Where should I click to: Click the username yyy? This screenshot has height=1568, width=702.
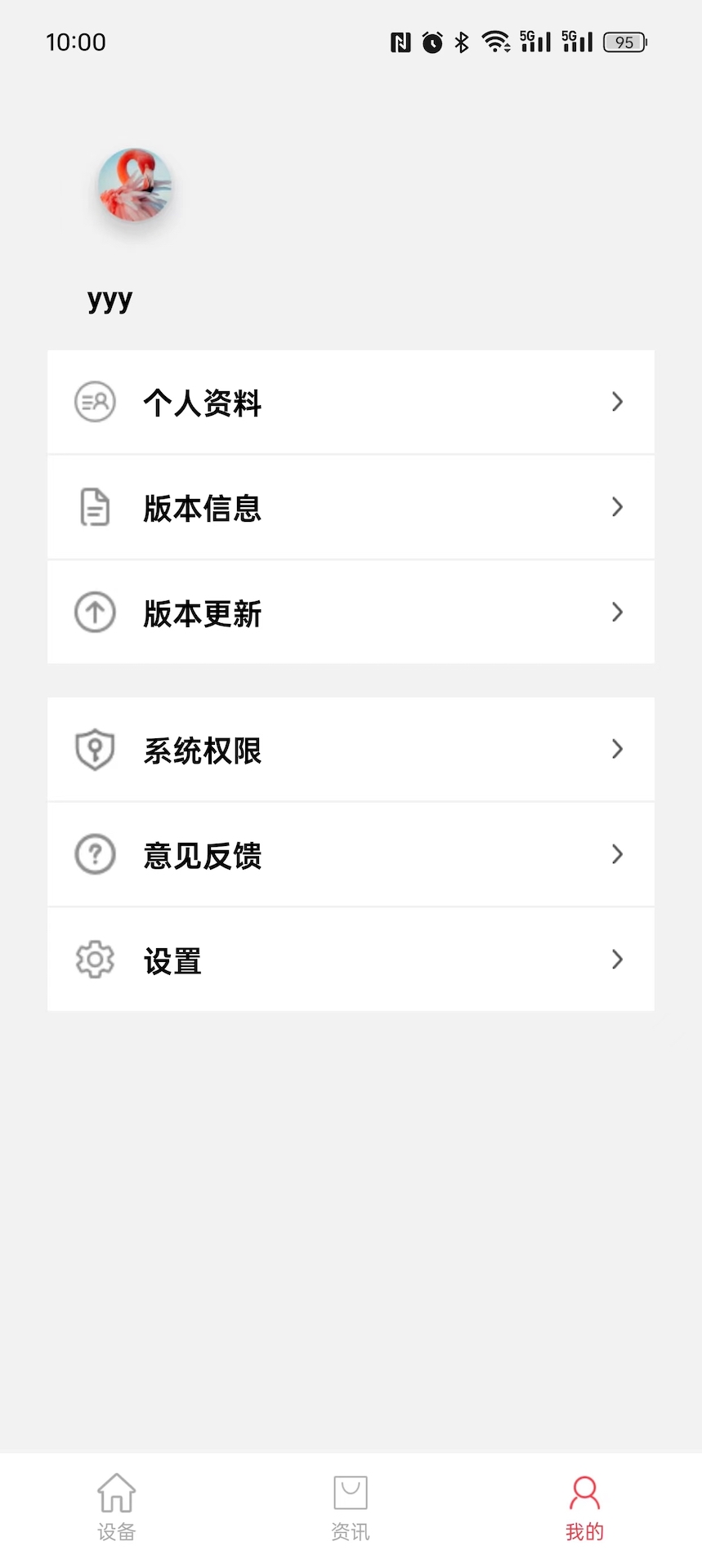click(110, 299)
